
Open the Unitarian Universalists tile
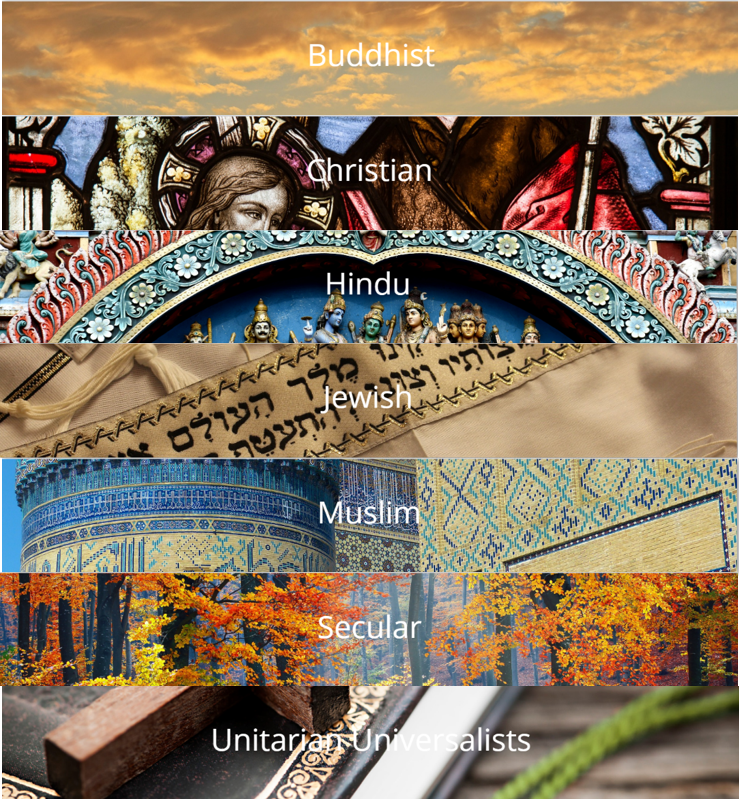[370, 742]
